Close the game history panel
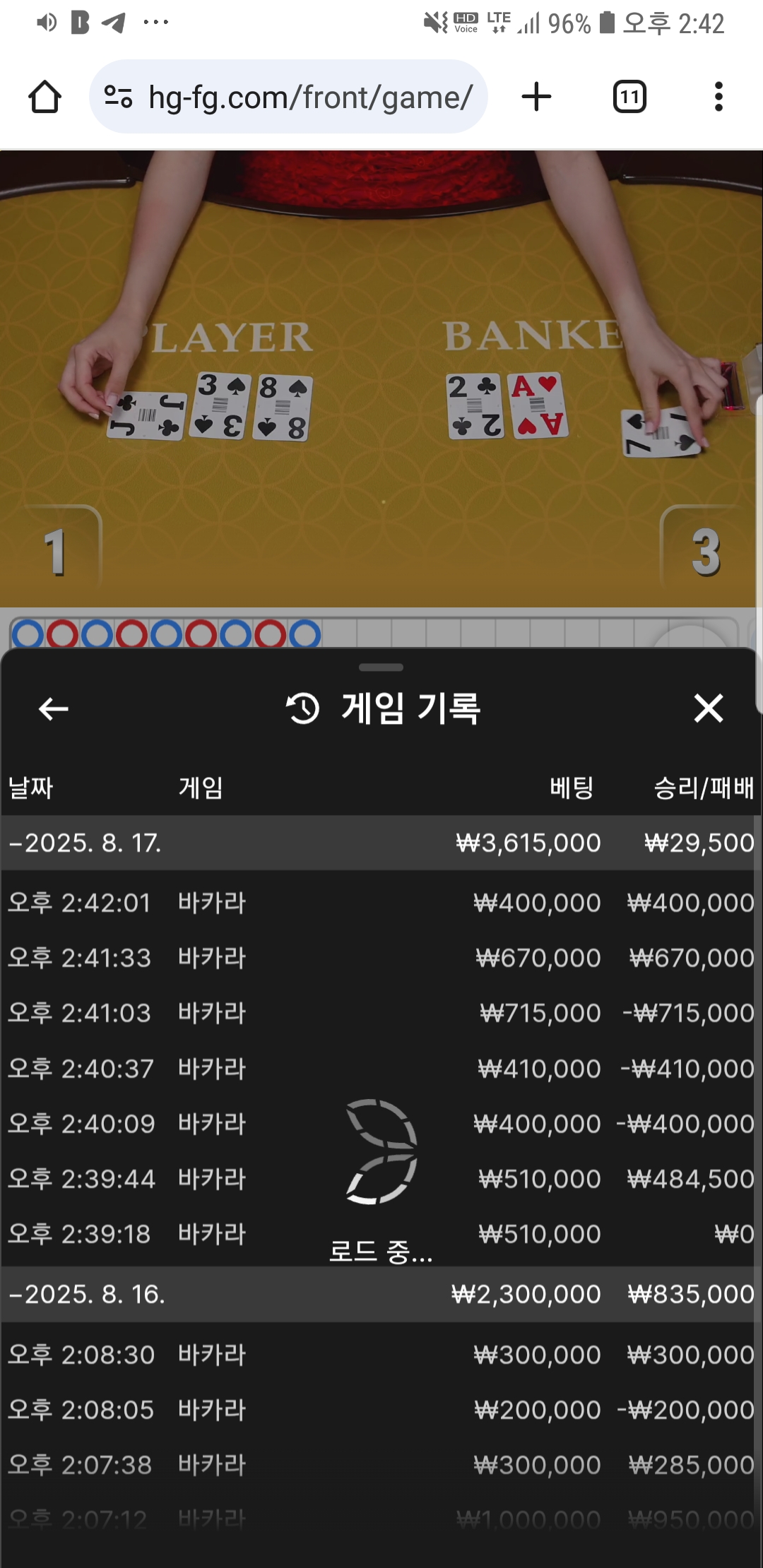 pyautogui.click(x=709, y=708)
